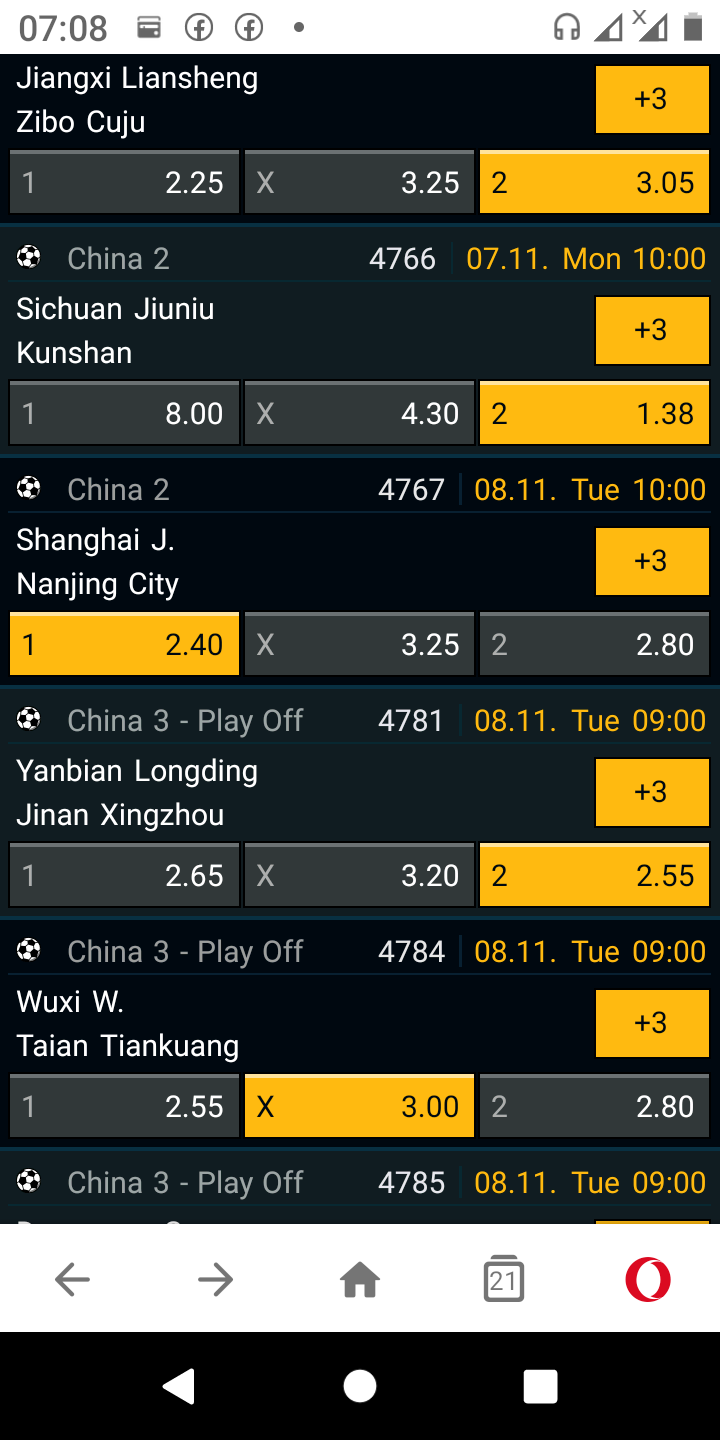The width and height of the screenshot is (720, 1440).
Task: Go forward in browser history
Action: [216, 1279]
